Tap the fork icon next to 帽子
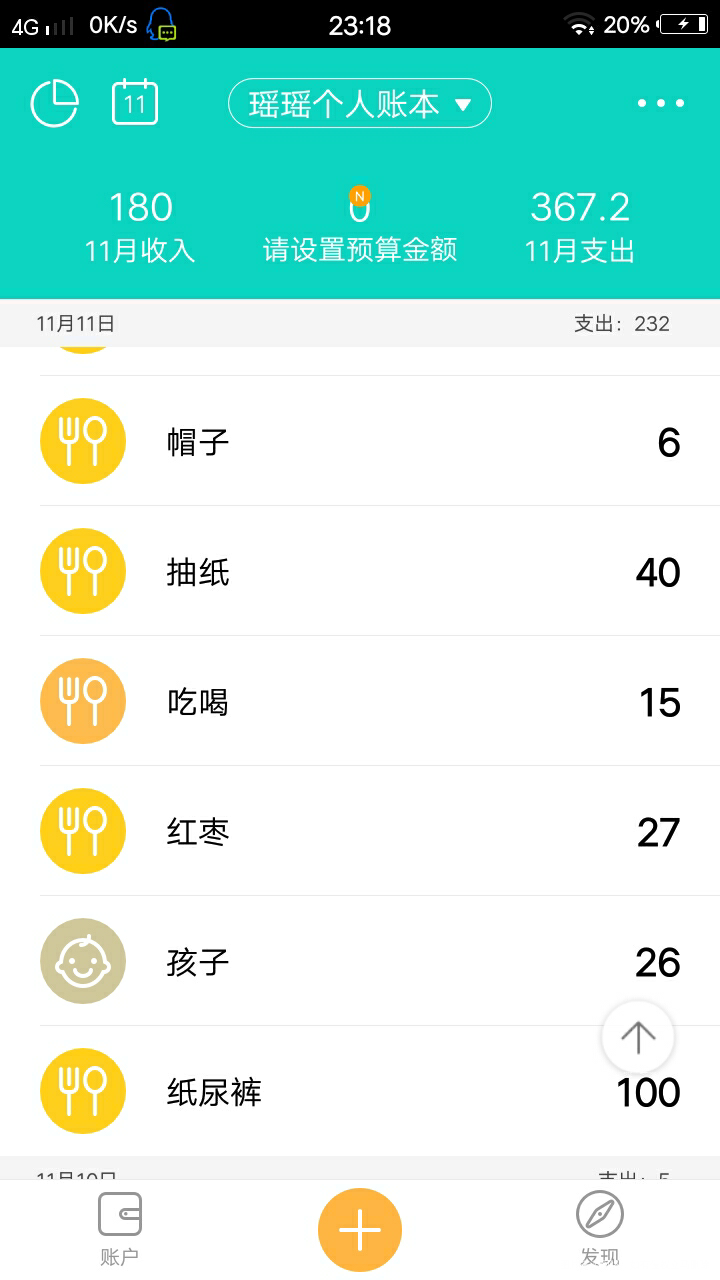Viewport: 720px width, 1280px height. pyautogui.click(x=83, y=440)
